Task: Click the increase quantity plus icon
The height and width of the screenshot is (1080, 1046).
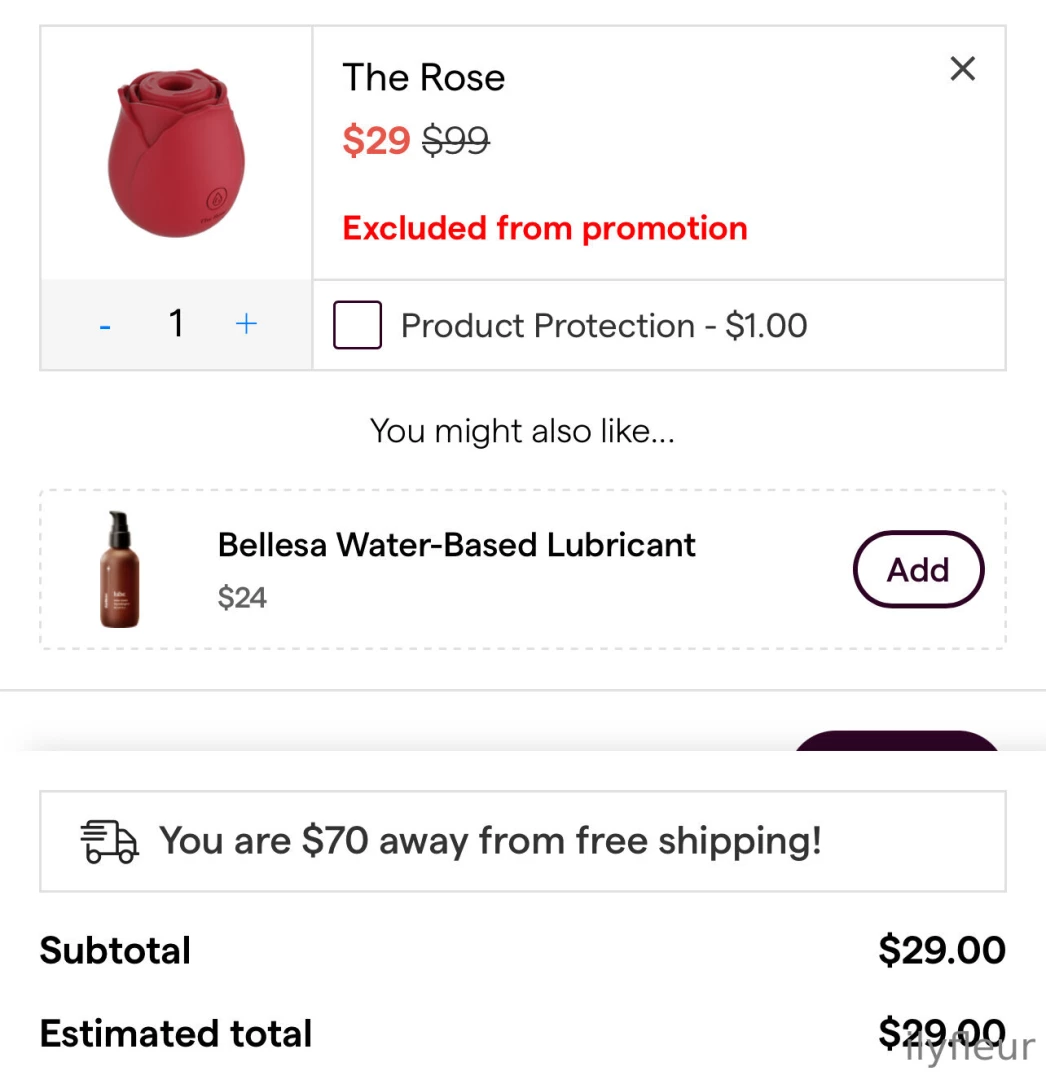Action: coord(246,323)
